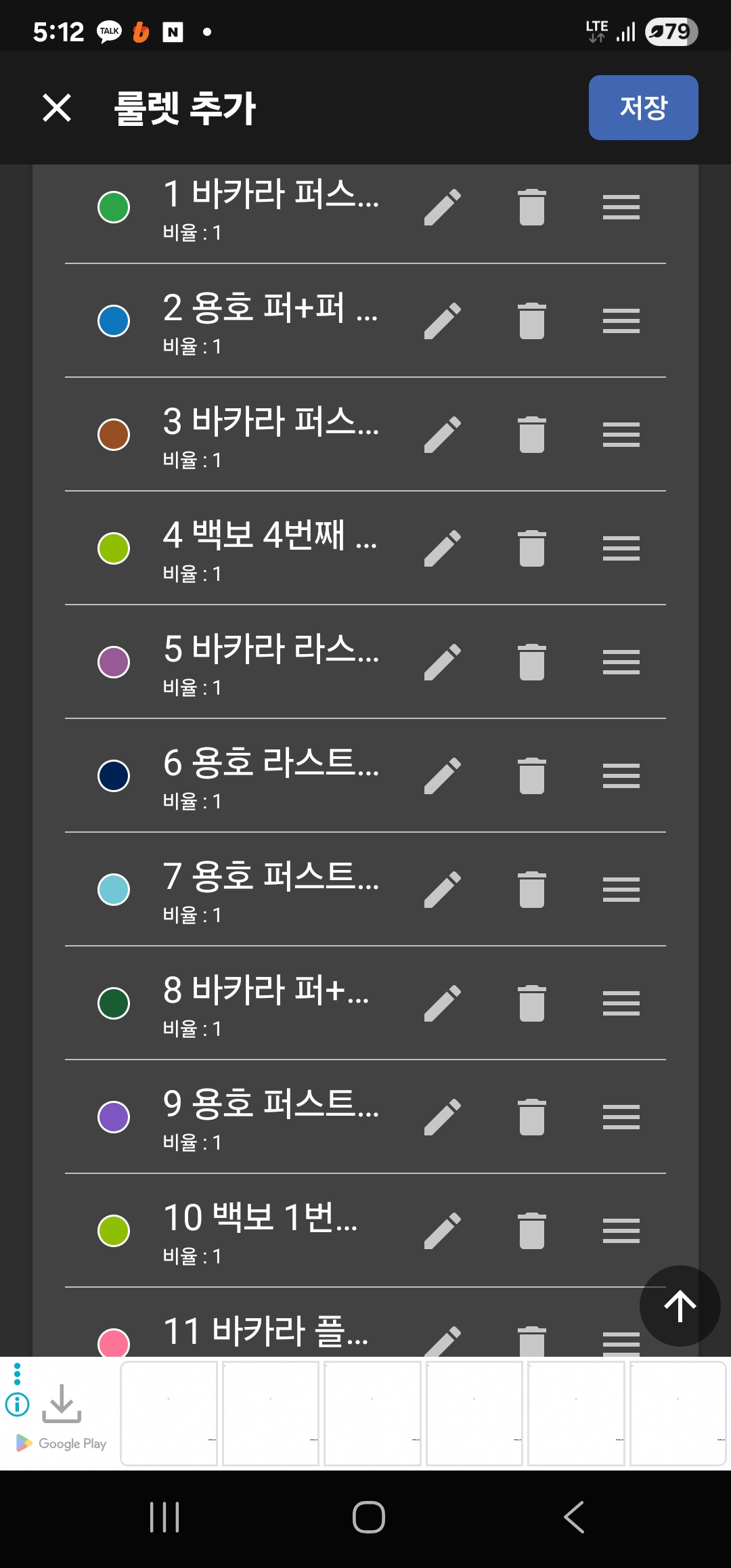This screenshot has width=731, height=1568.
Task: Tap the reorder handle of item 6
Action: point(621,776)
